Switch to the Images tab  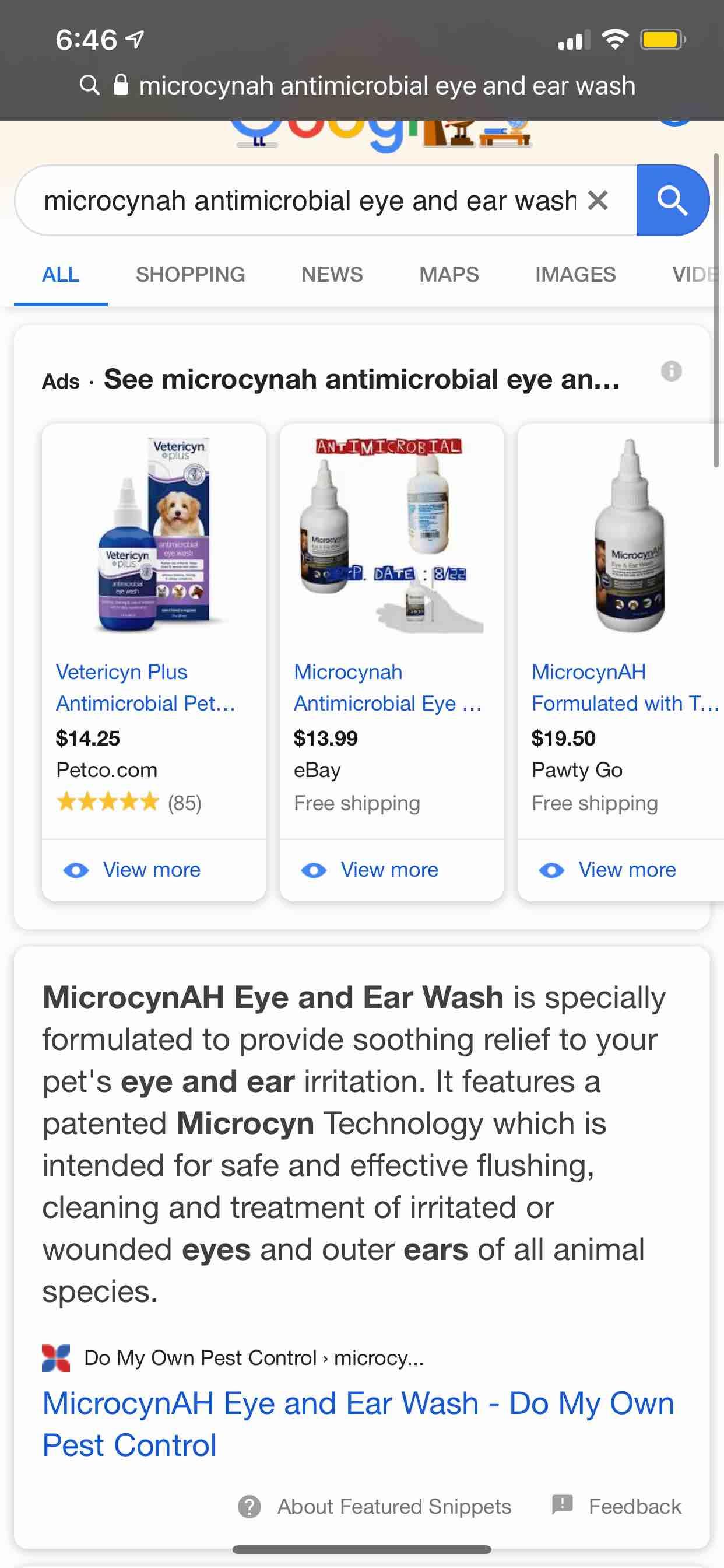point(575,275)
